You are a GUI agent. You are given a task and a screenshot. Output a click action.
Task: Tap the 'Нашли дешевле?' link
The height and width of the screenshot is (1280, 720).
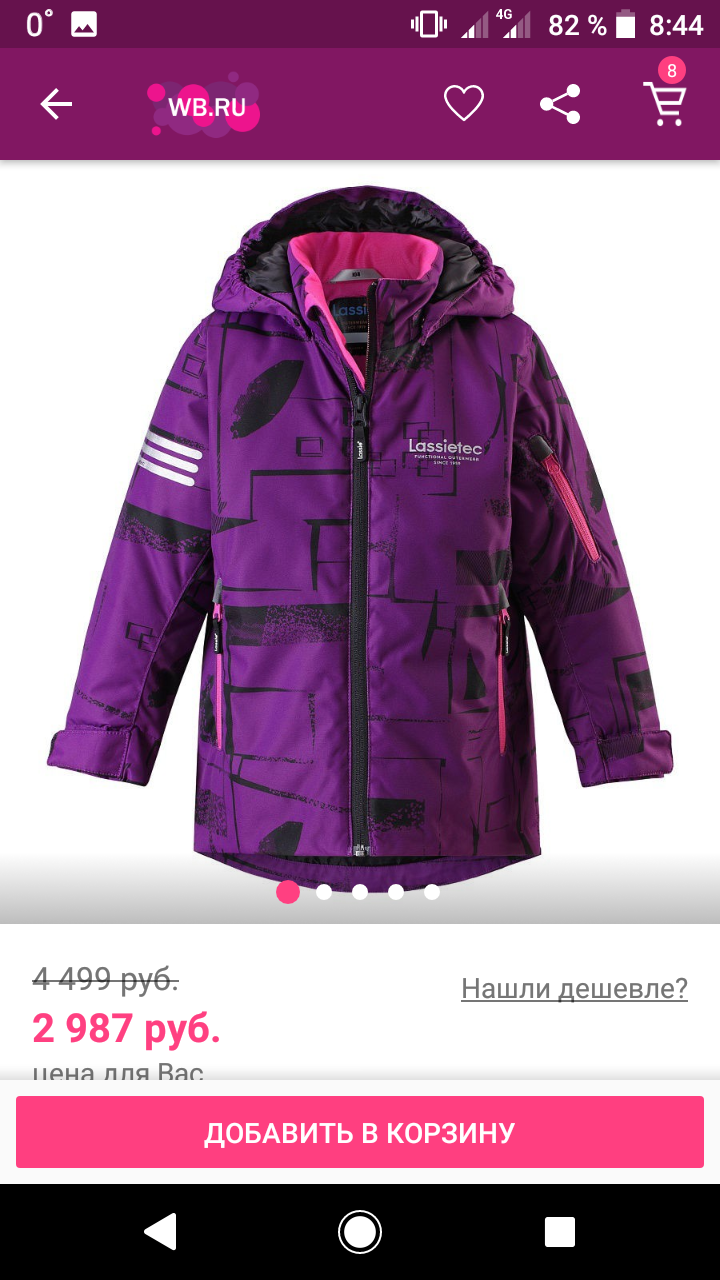point(574,989)
